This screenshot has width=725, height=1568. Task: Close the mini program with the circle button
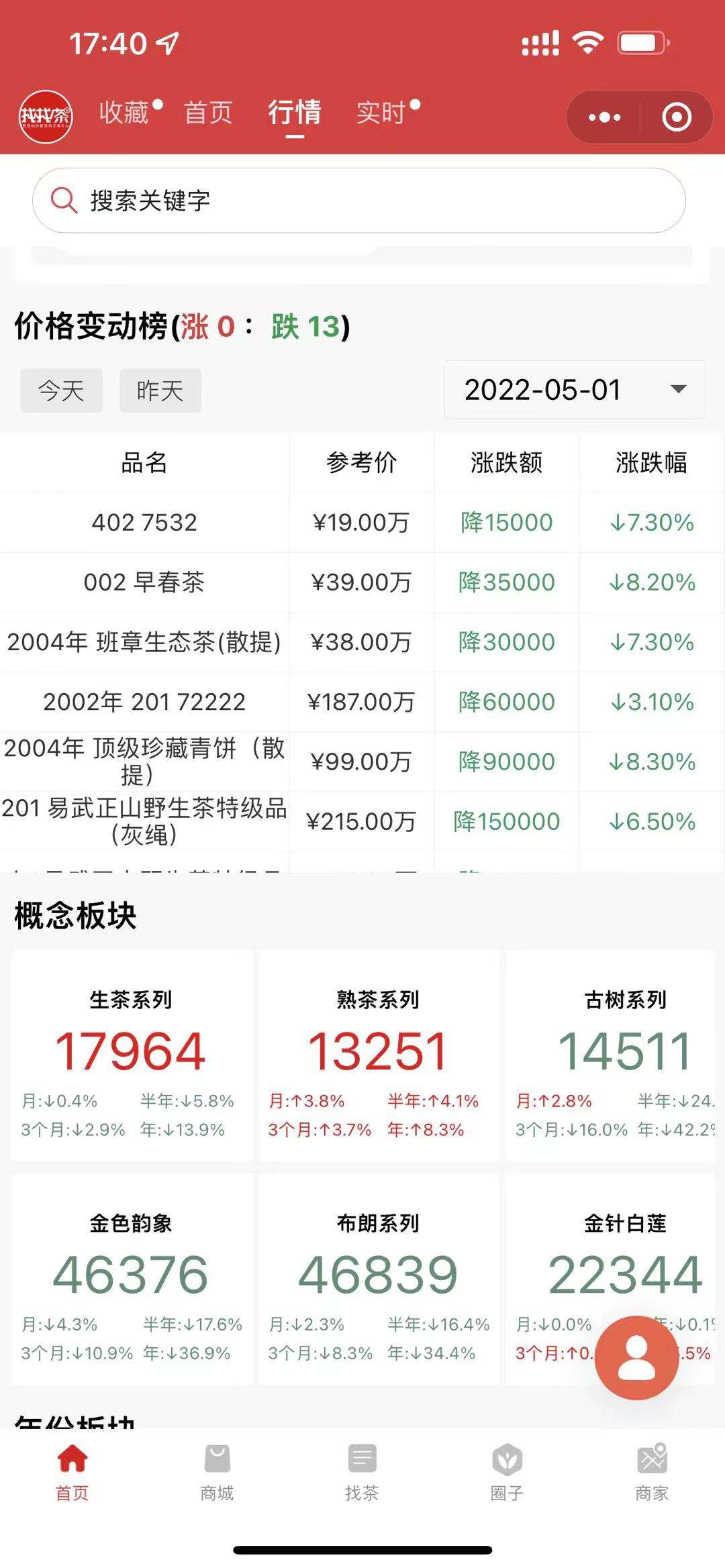click(x=676, y=117)
